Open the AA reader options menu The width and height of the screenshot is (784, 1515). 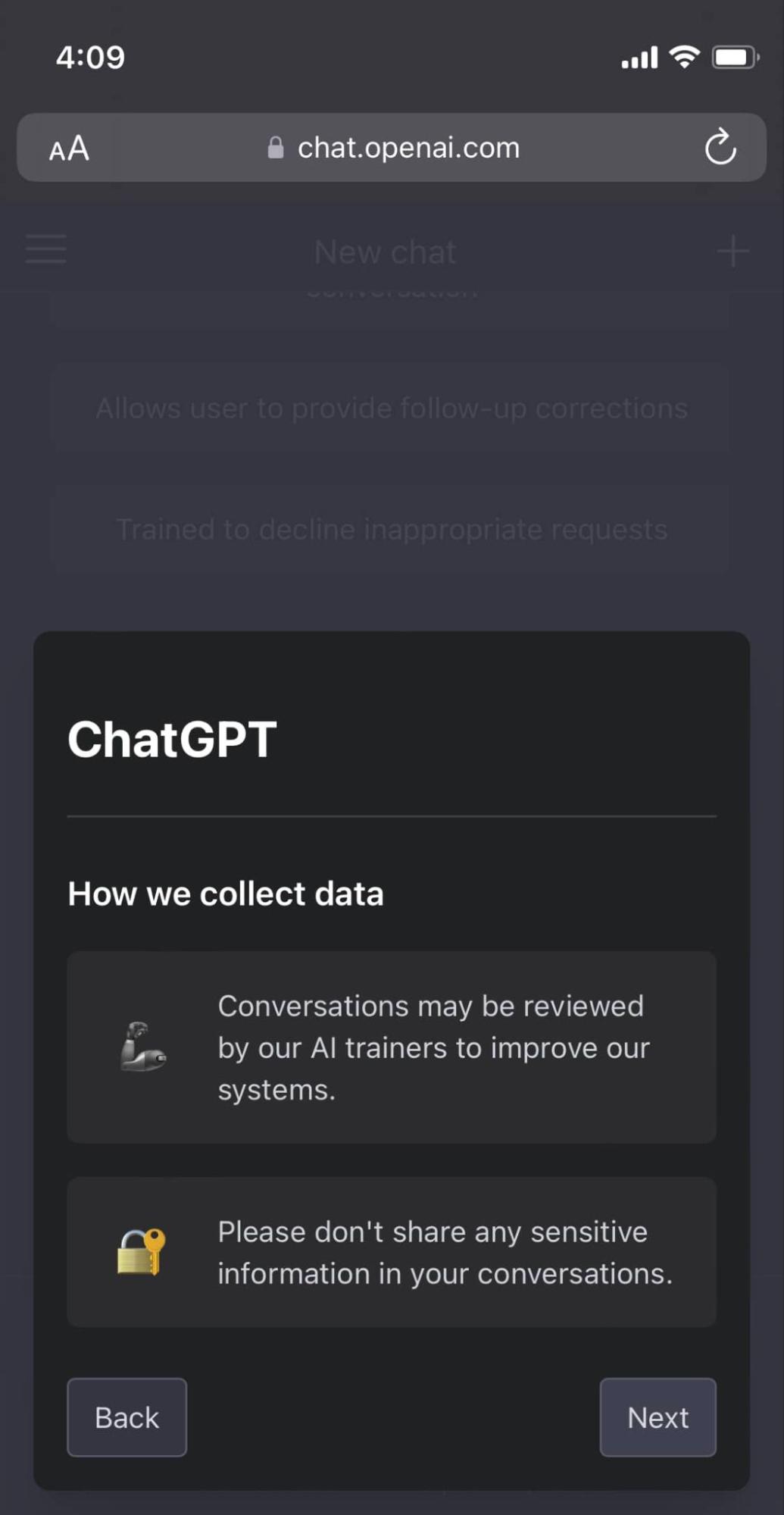click(69, 148)
